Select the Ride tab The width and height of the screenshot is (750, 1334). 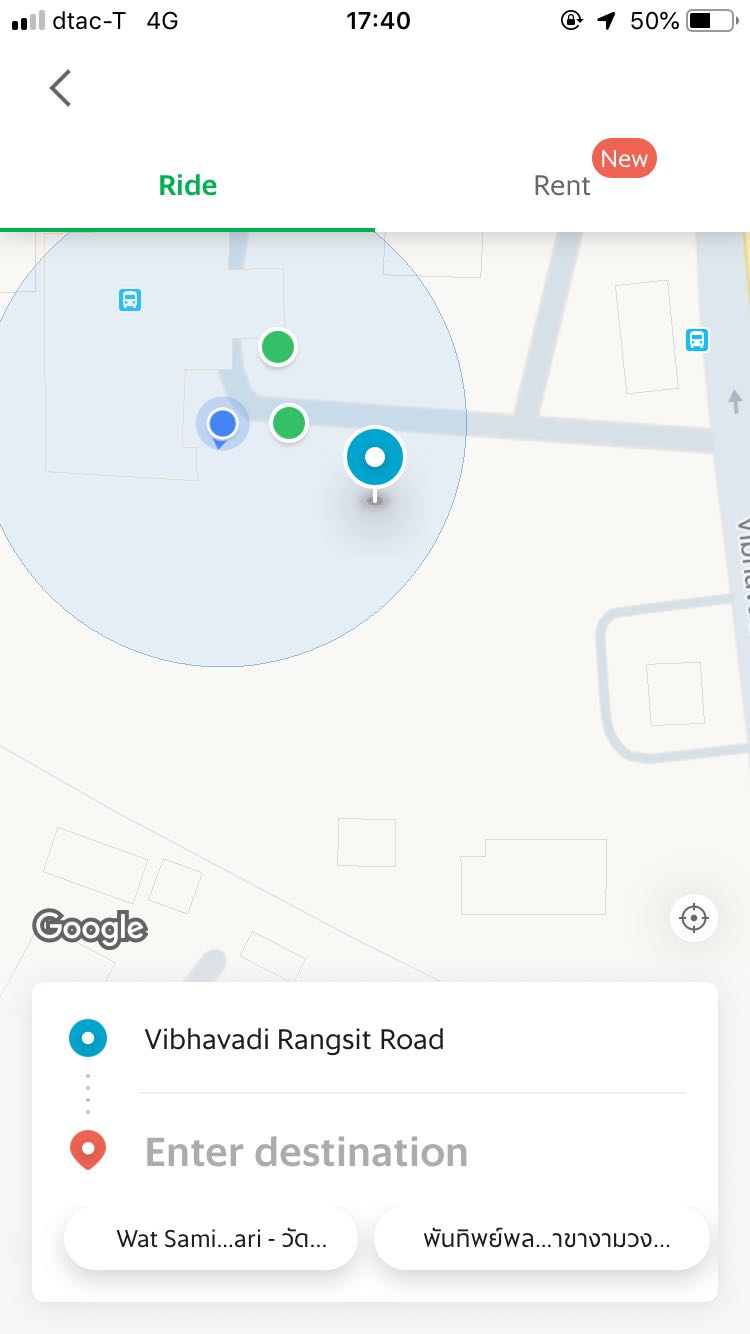click(x=187, y=185)
